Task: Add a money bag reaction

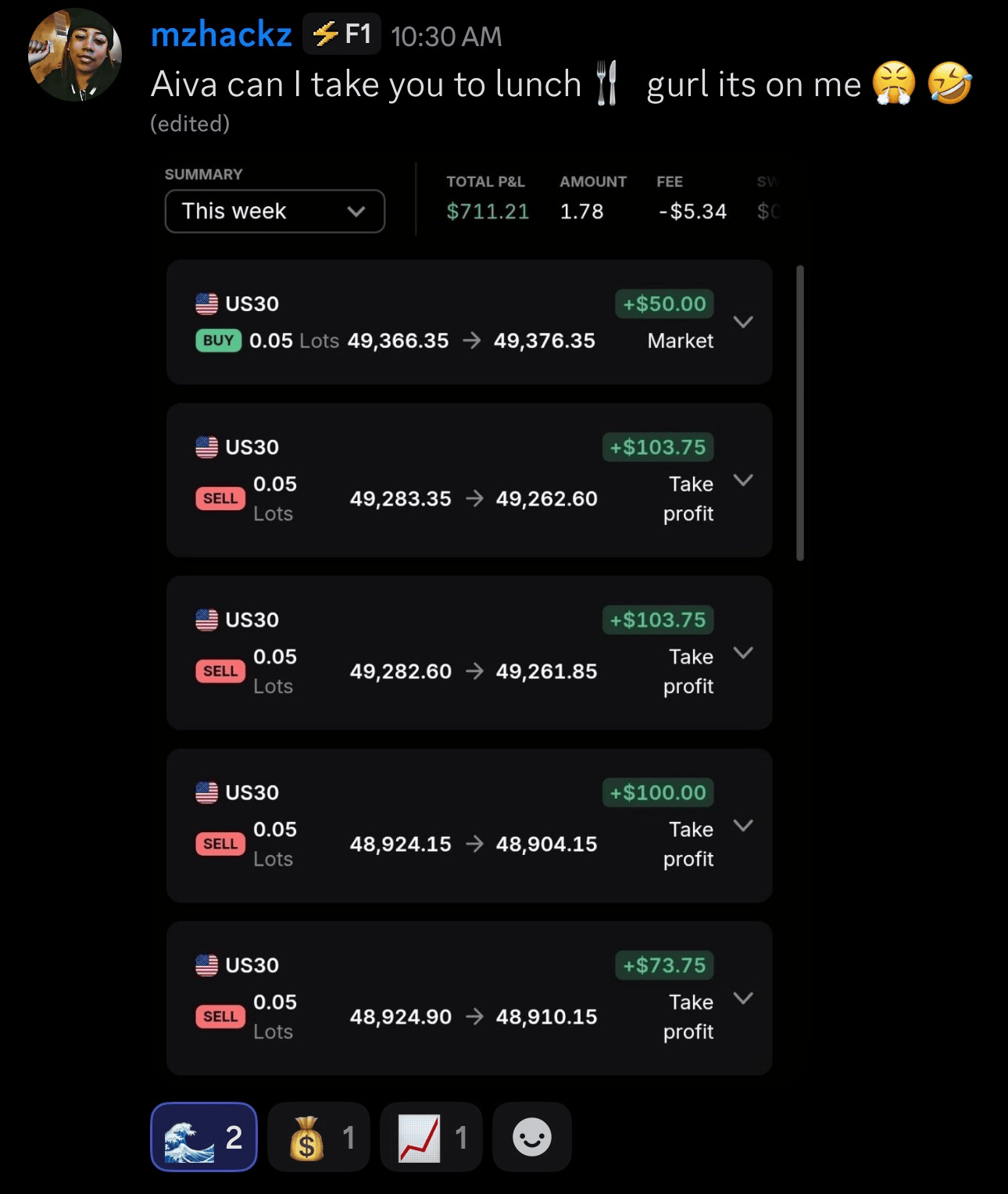Action: [318, 1137]
